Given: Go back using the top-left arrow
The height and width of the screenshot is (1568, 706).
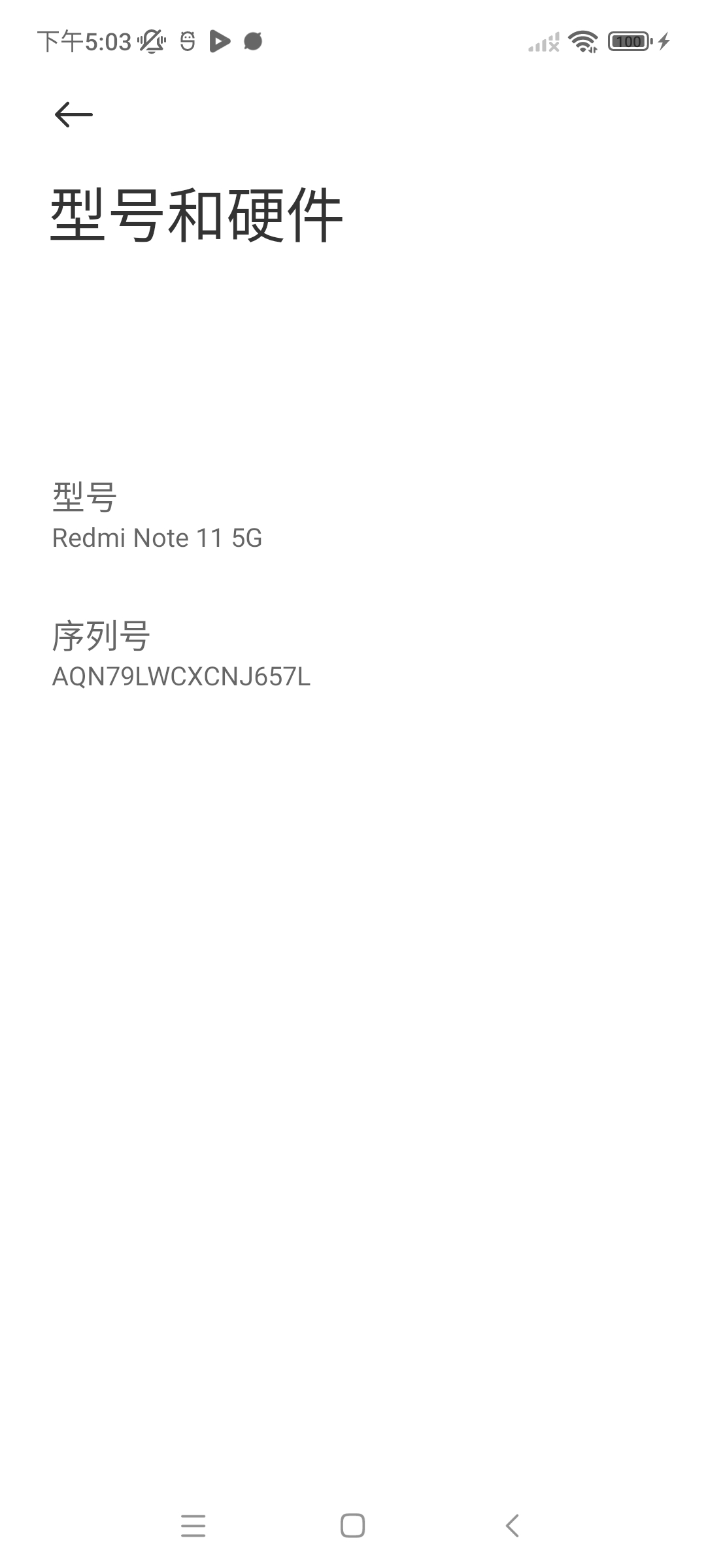Looking at the screenshot, I should pyautogui.click(x=73, y=115).
